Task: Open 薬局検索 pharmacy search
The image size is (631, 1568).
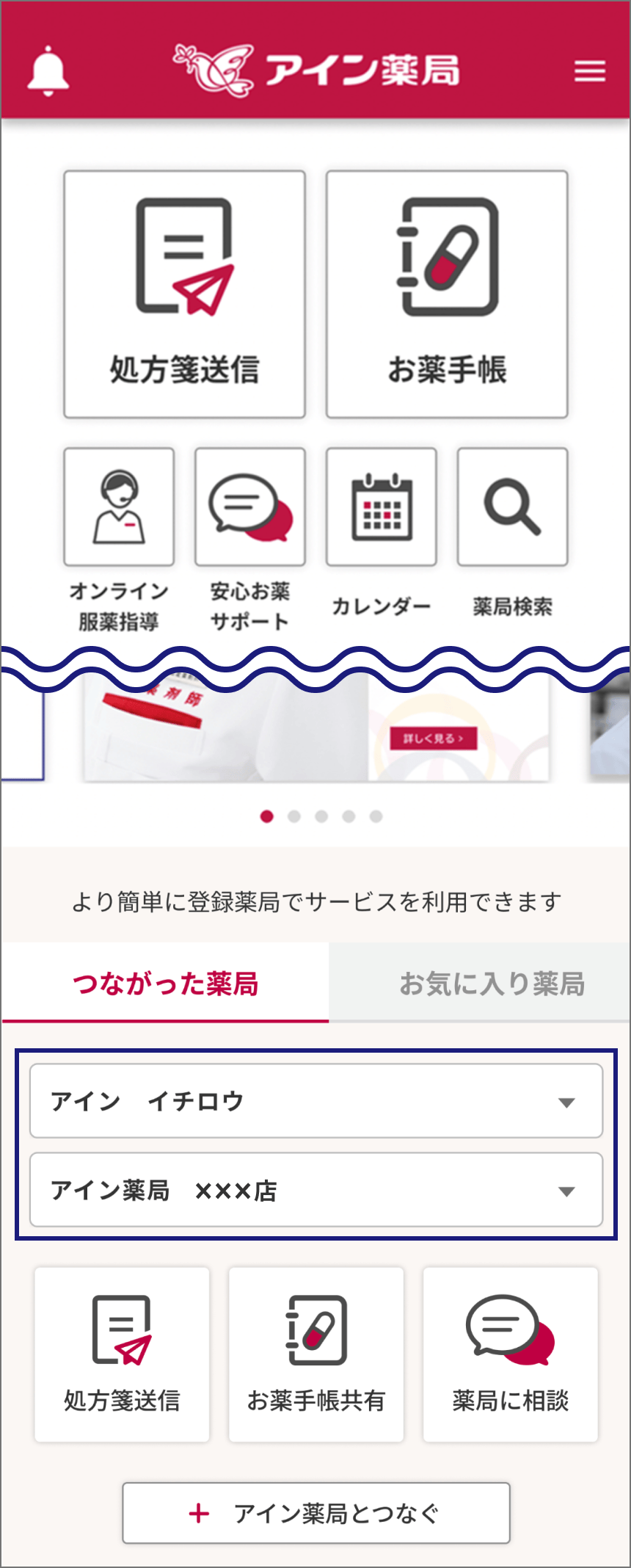Action: click(512, 507)
